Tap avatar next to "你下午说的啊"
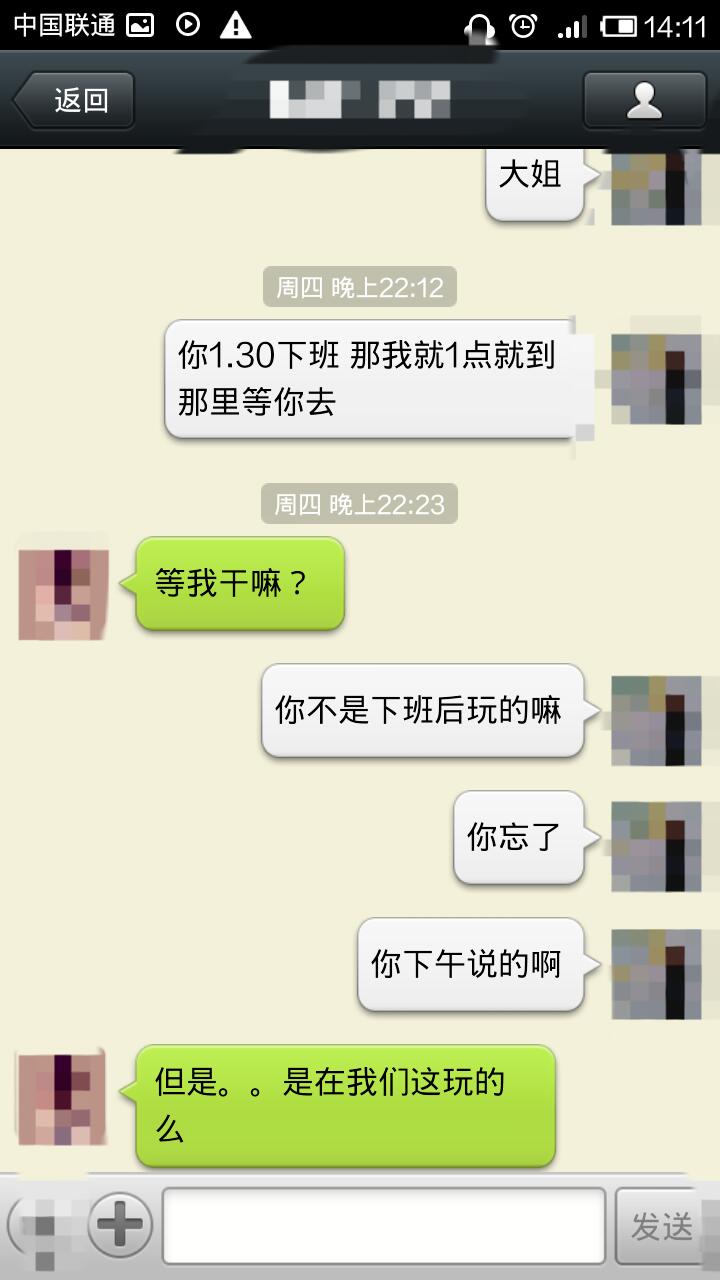Image resolution: width=720 pixels, height=1280 pixels. click(x=655, y=973)
